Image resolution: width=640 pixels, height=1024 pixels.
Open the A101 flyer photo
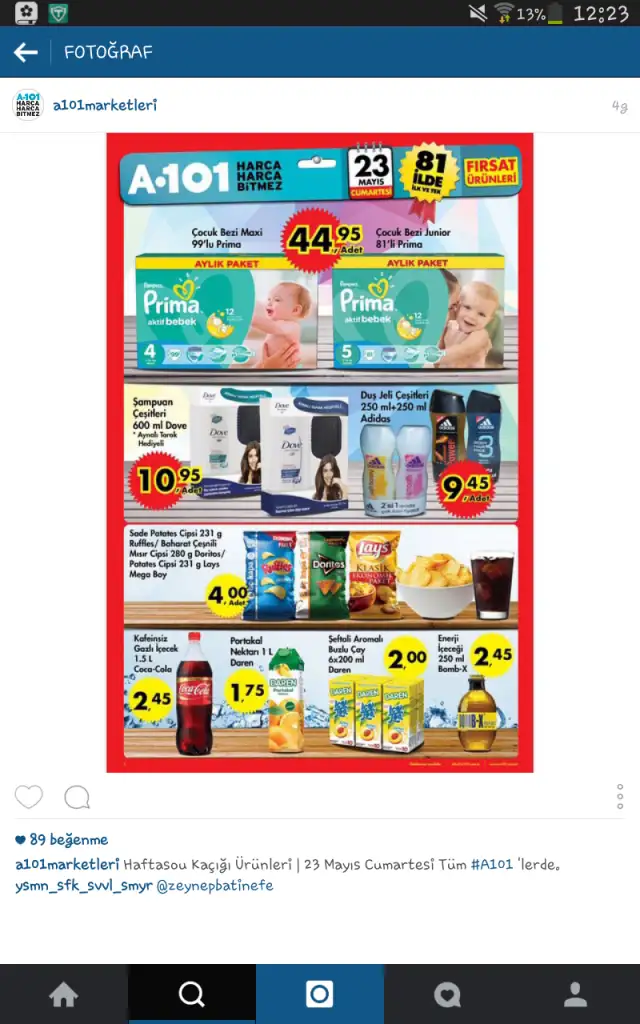[x=320, y=453]
